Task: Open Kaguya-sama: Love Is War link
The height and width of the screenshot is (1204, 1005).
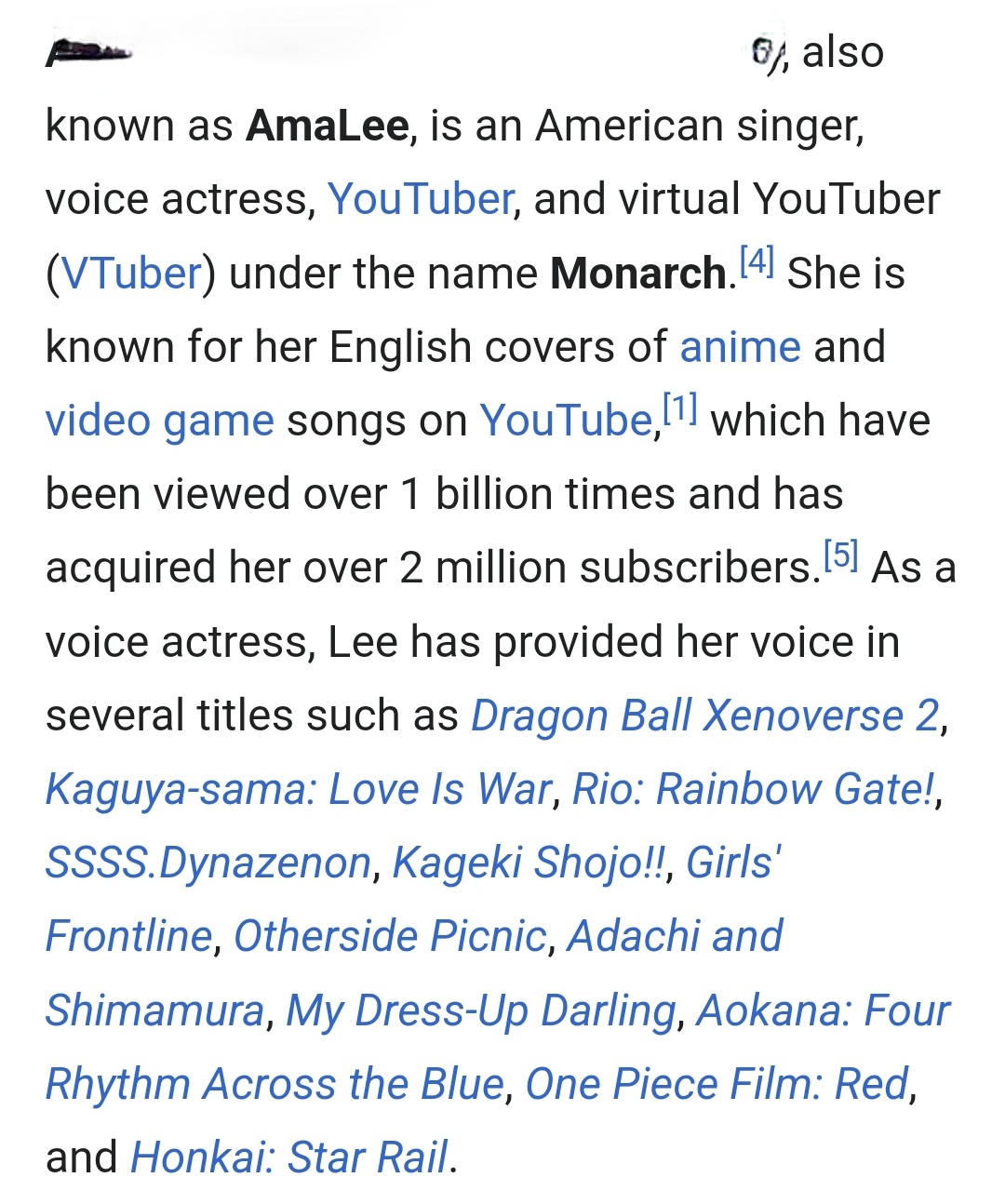Action: pyautogui.click(x=298, y=789)
